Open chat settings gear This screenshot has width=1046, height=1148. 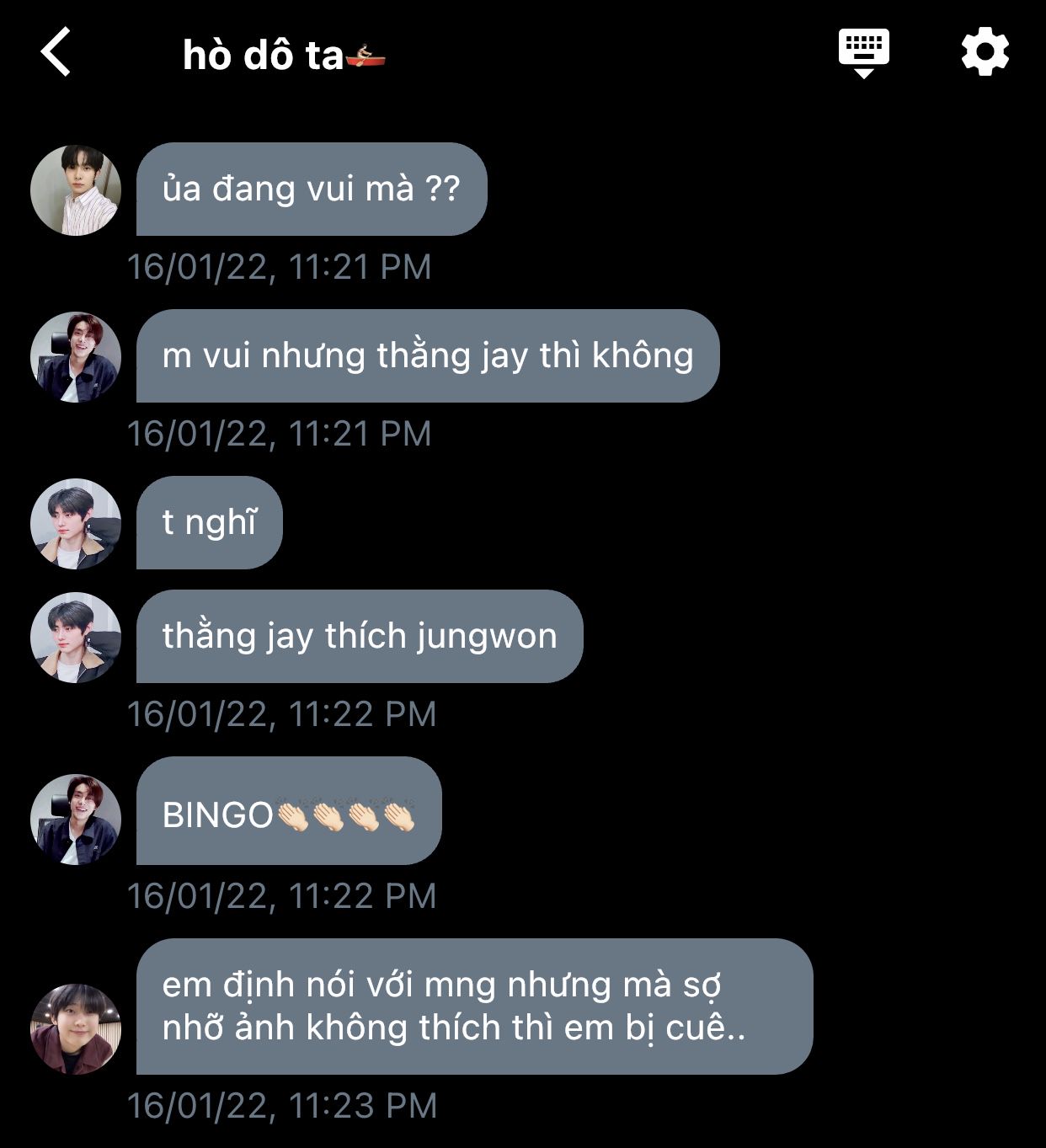click(x=985, y=52)
